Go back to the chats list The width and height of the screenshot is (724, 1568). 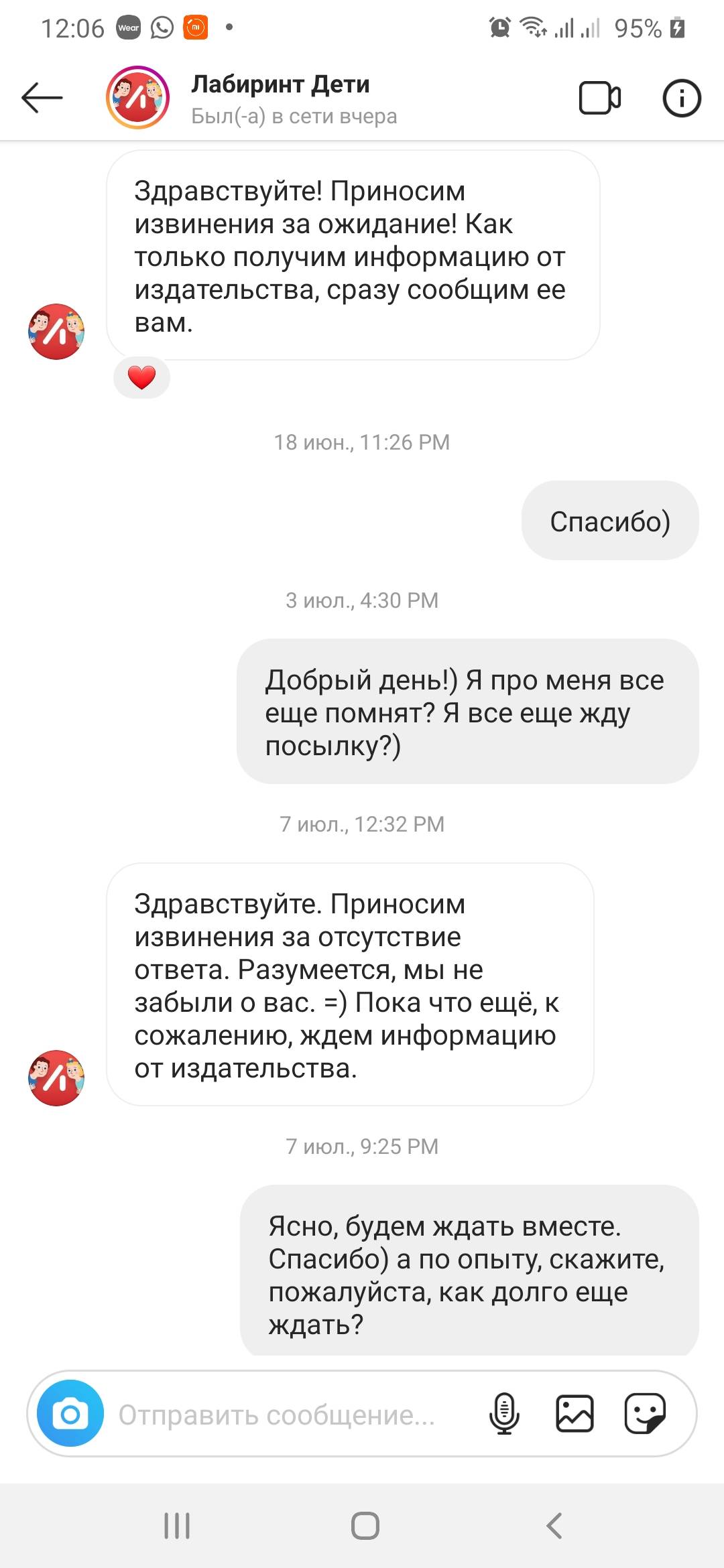(42, 98)
